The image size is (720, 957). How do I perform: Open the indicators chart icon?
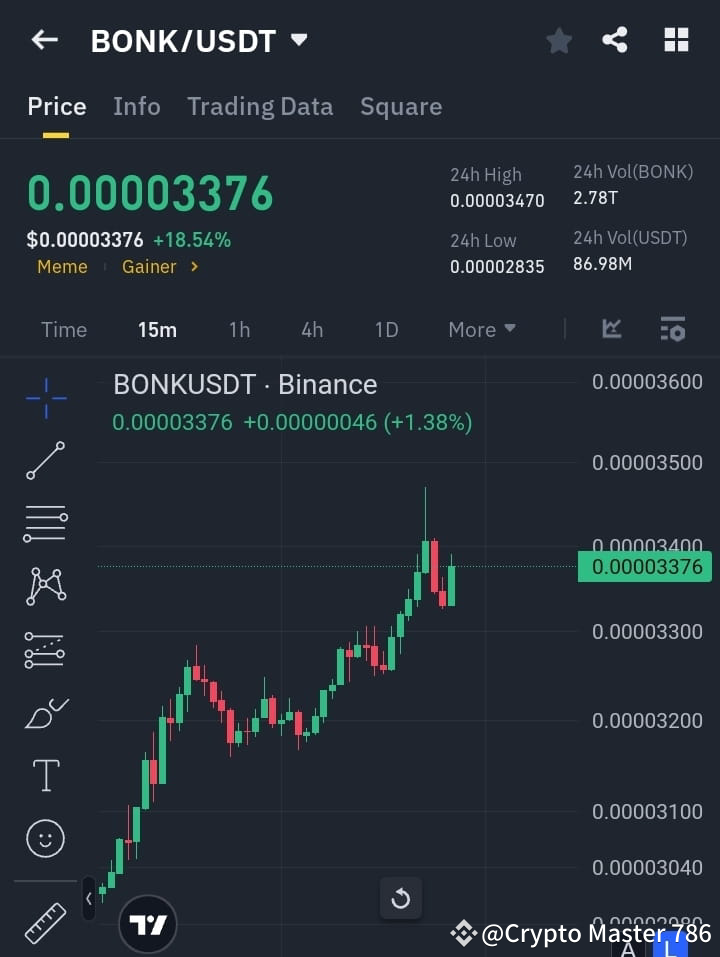[x=611, y=329]
